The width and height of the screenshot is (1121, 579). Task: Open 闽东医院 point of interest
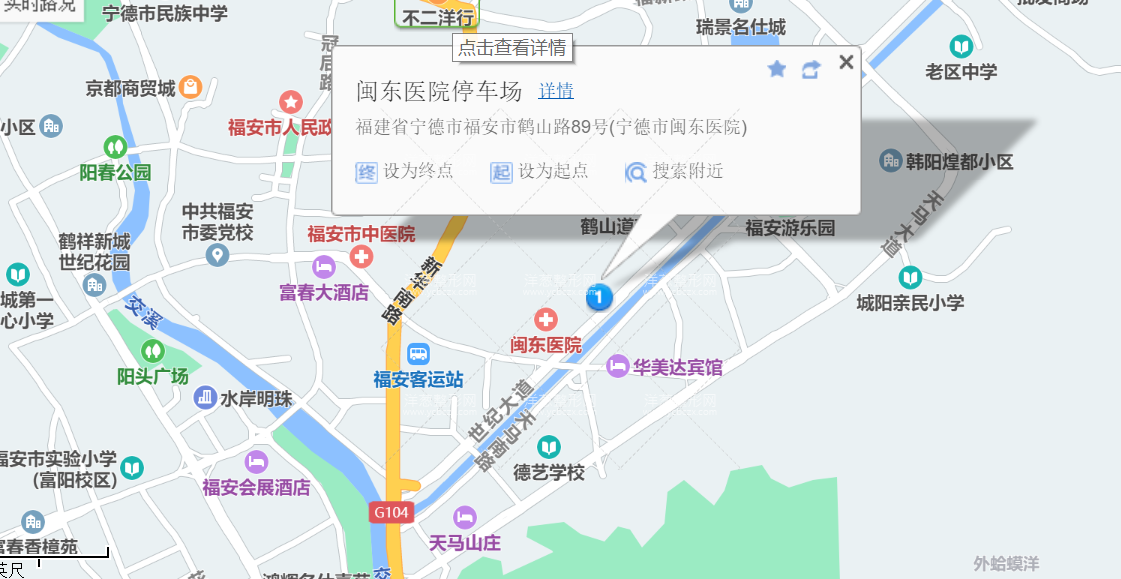(546, 320)
